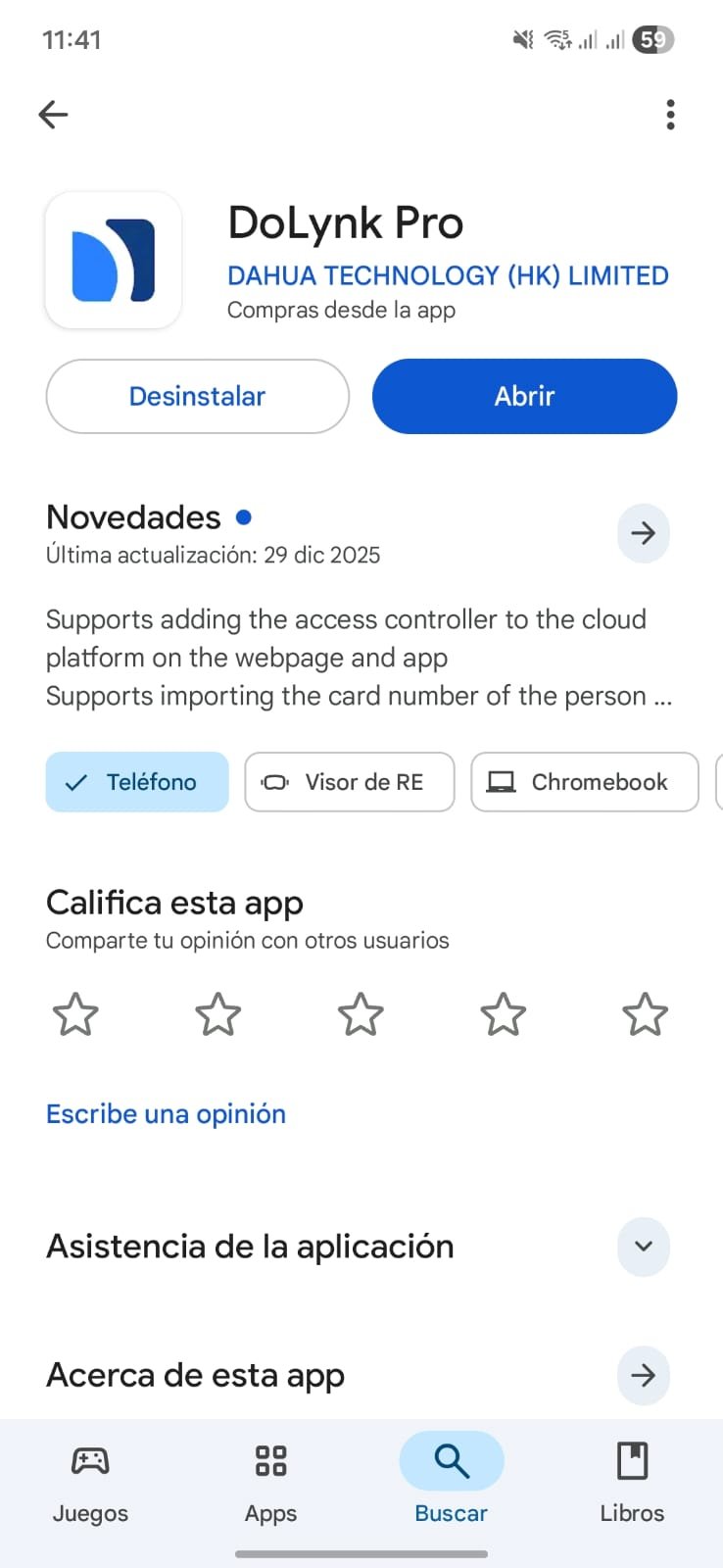Select the Visor de RE chip
723x1568 pixels.
coord(350,782)
